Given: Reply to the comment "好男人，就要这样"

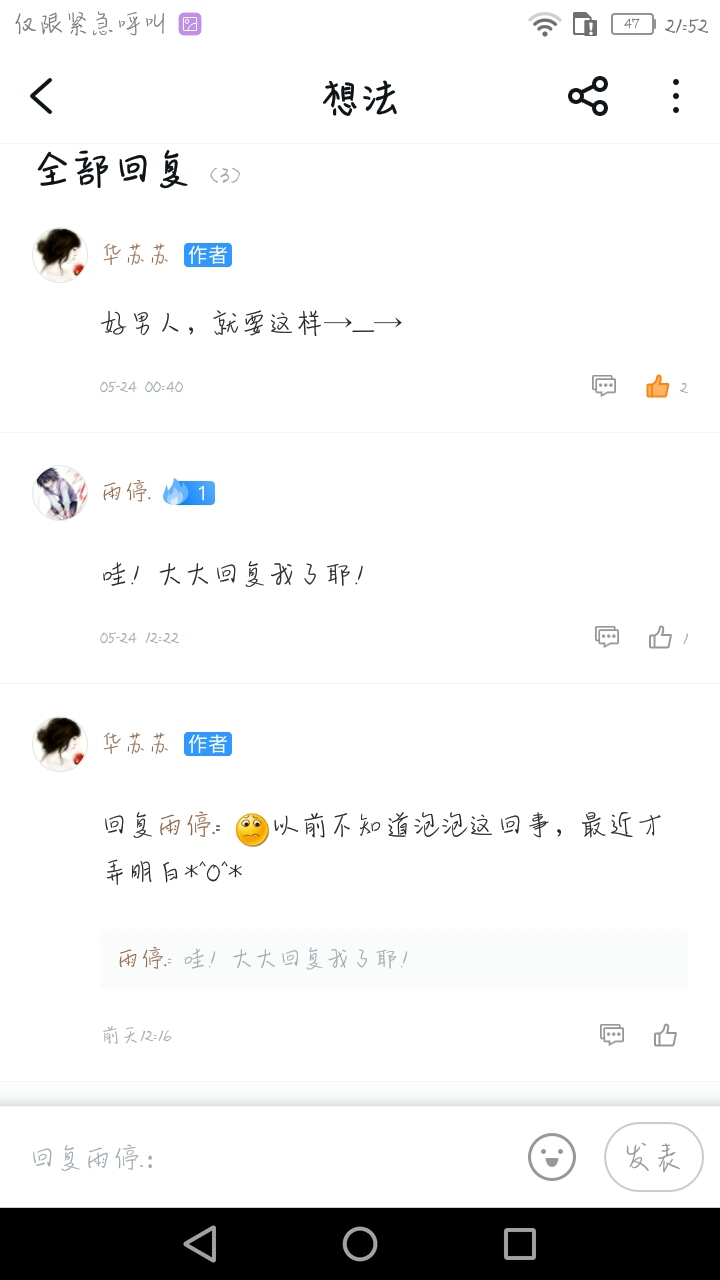Looking at the screenshot, I should (604, 386).
